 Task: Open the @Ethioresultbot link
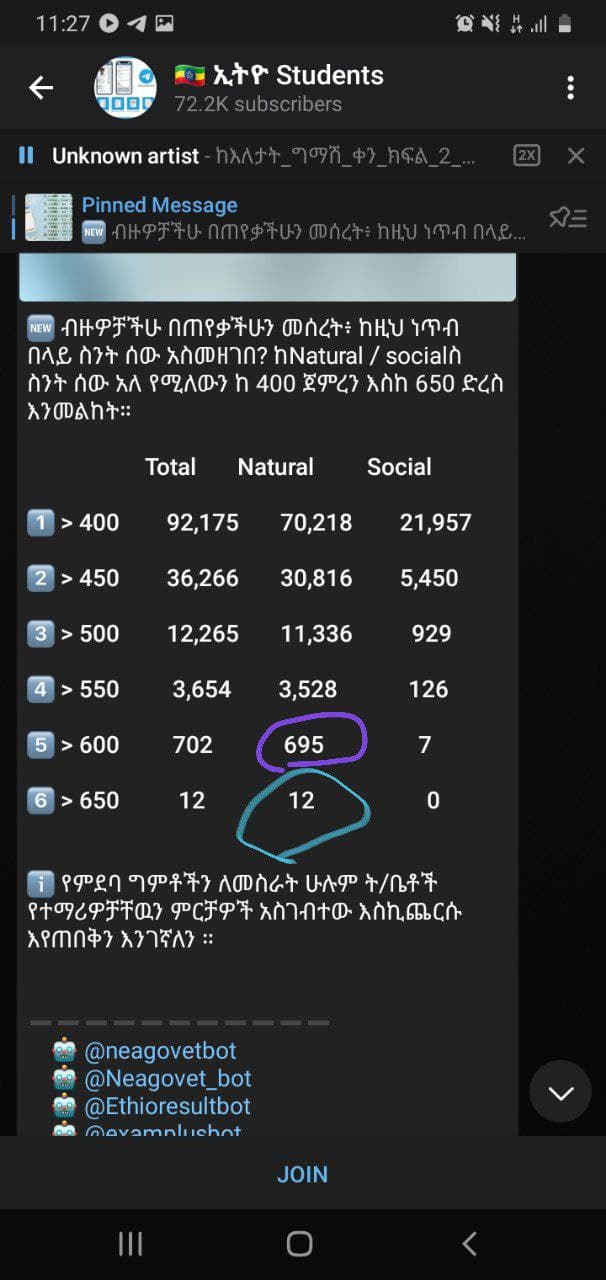pyautogui.click(x=167, y=1106)
